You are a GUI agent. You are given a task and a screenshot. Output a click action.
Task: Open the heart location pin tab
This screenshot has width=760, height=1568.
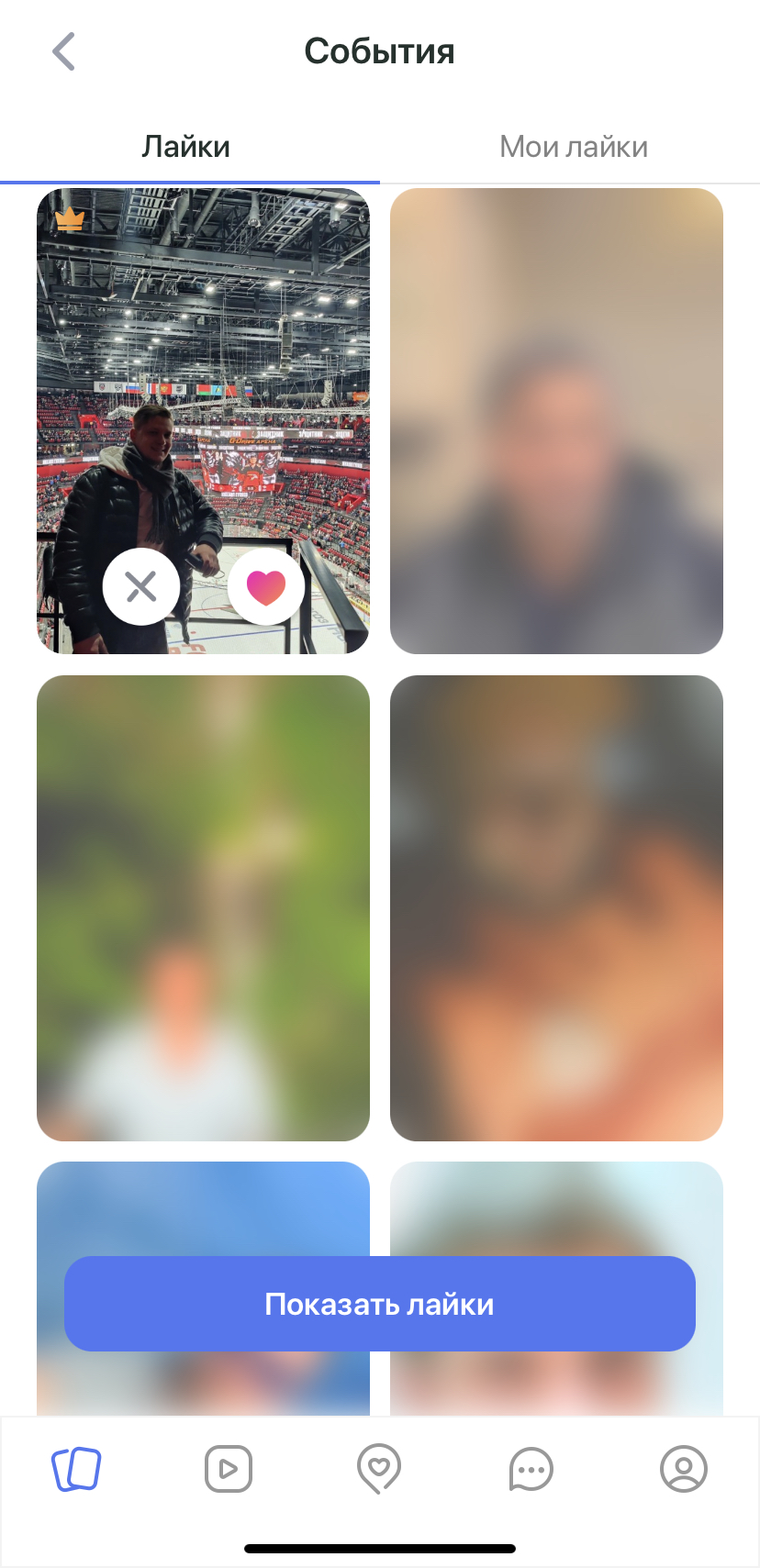[x=379, y=1469]
